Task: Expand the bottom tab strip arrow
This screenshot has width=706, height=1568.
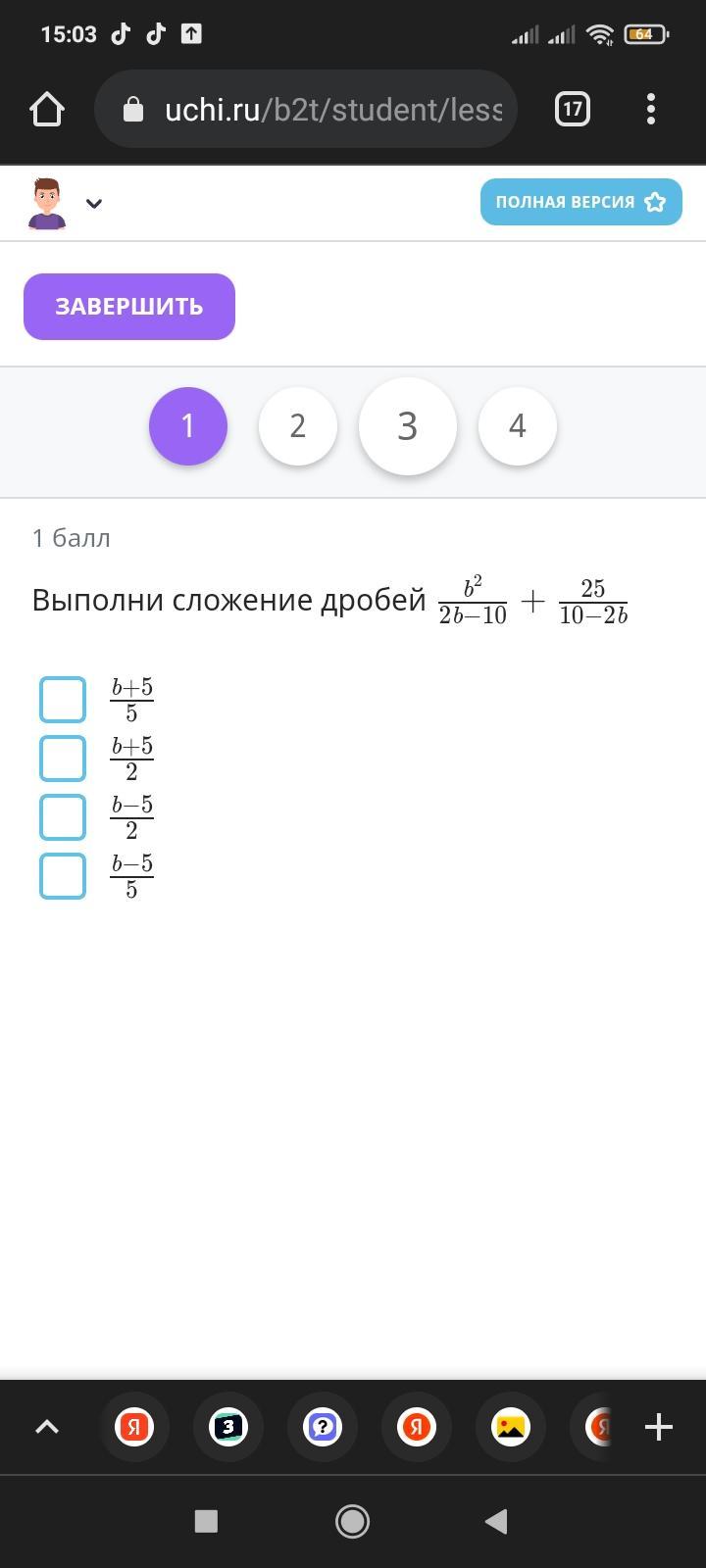Action: coord(47,1427)
